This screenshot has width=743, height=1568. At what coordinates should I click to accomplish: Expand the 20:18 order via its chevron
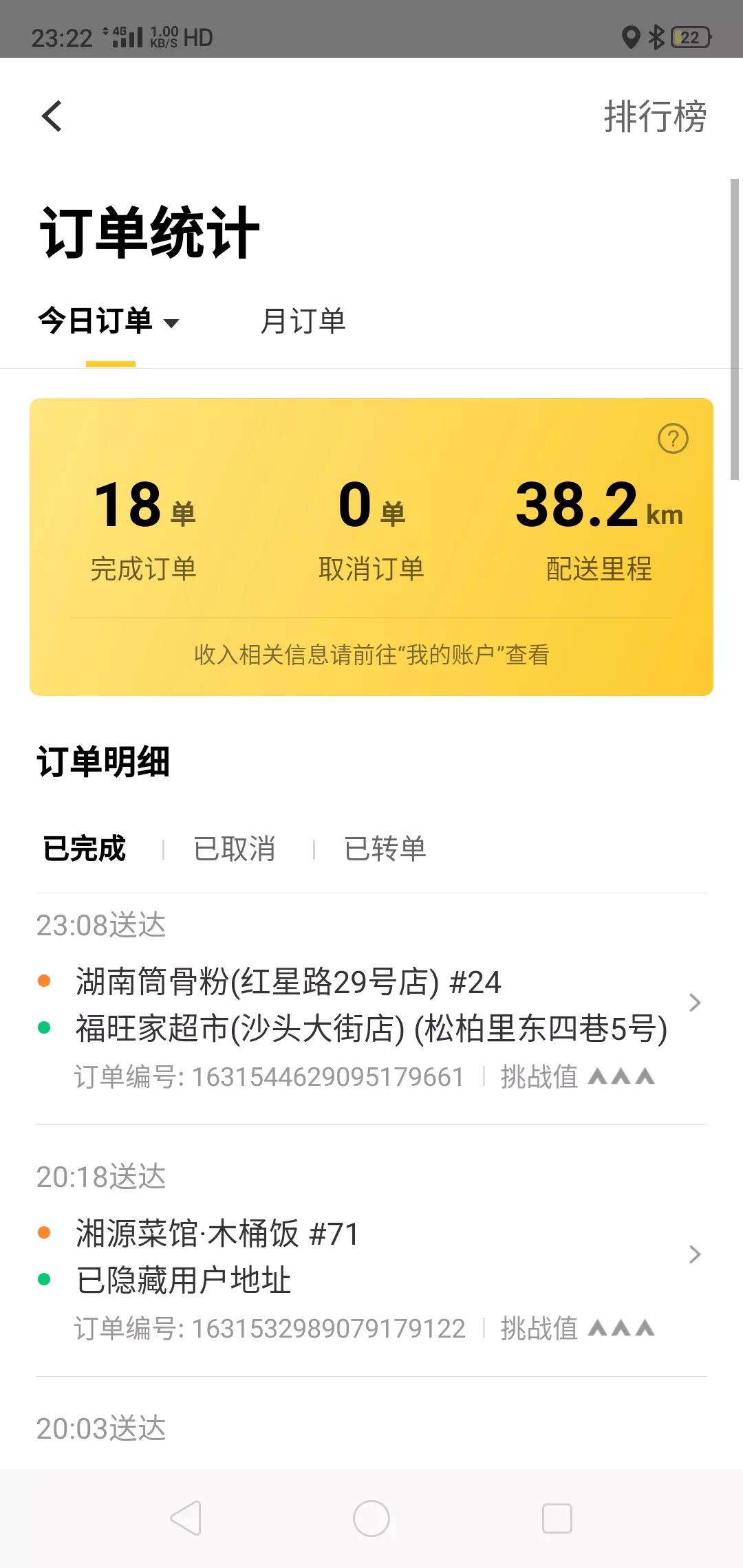[695, 1254]
